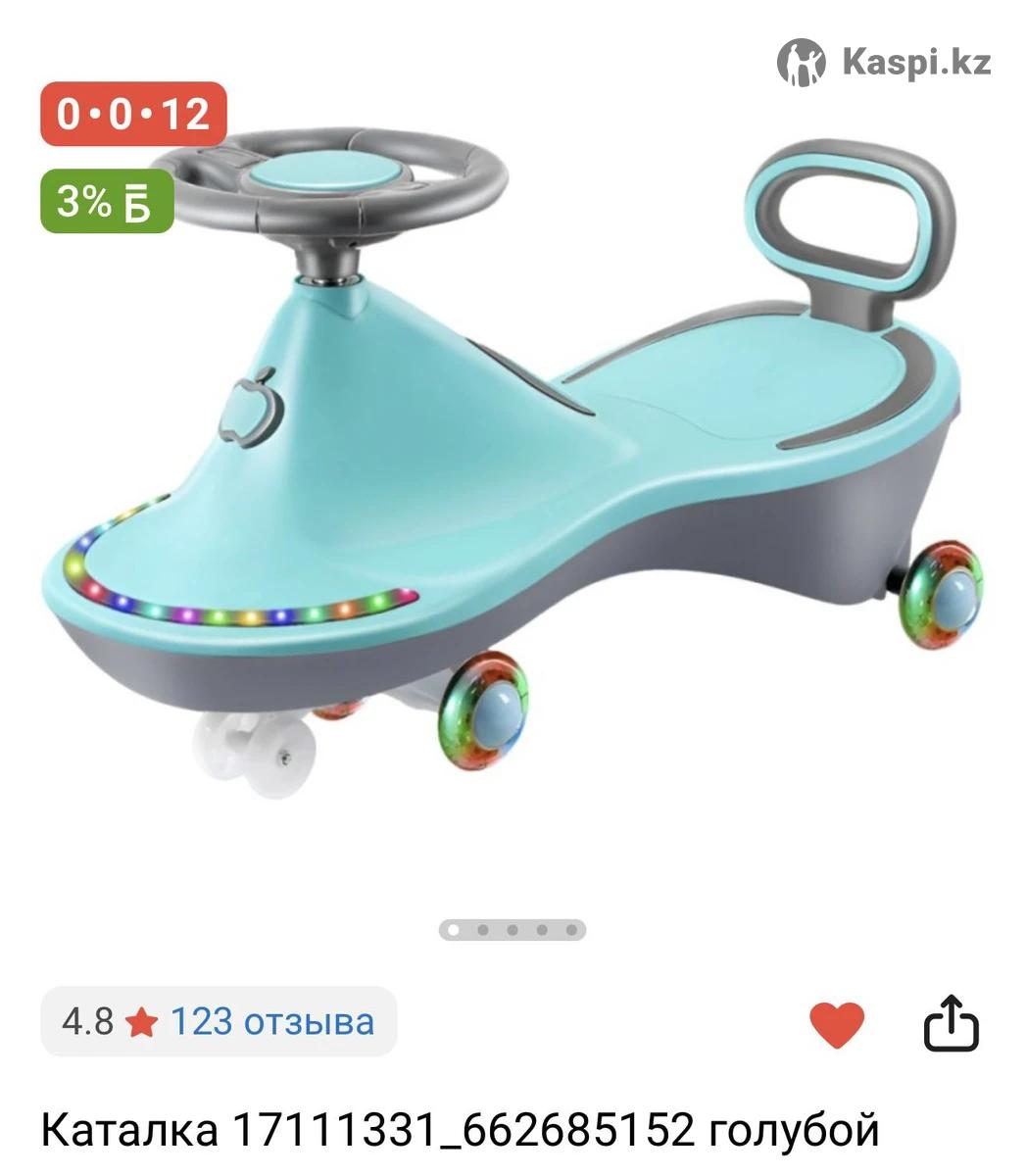Toggle the favorite heart icon
The height and width of the screenshot is (1176, 1026).
[x=836, y=1025]
